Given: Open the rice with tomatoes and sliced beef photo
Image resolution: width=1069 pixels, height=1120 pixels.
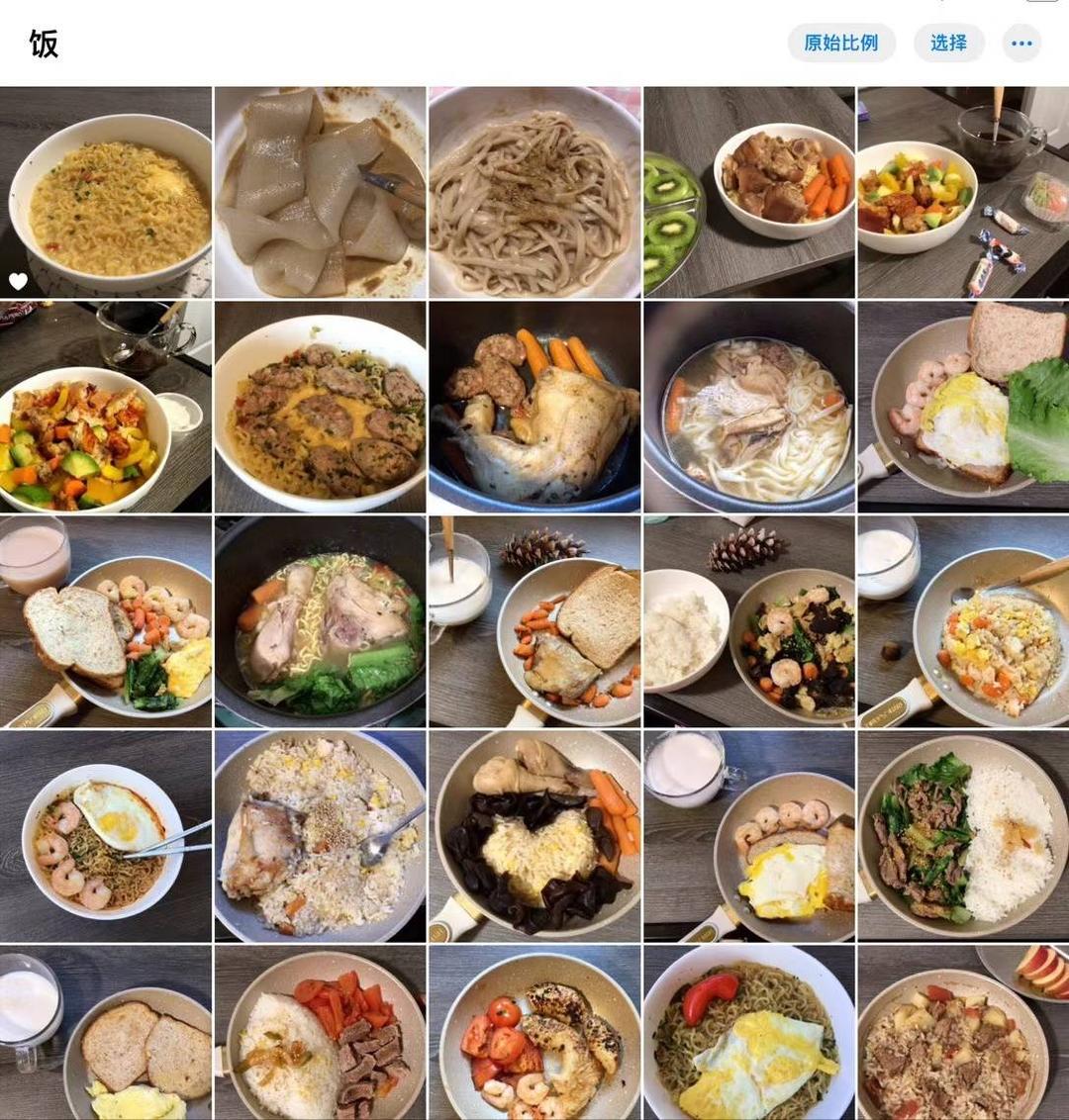Looking at the screenshot, I should [320, 1032].
